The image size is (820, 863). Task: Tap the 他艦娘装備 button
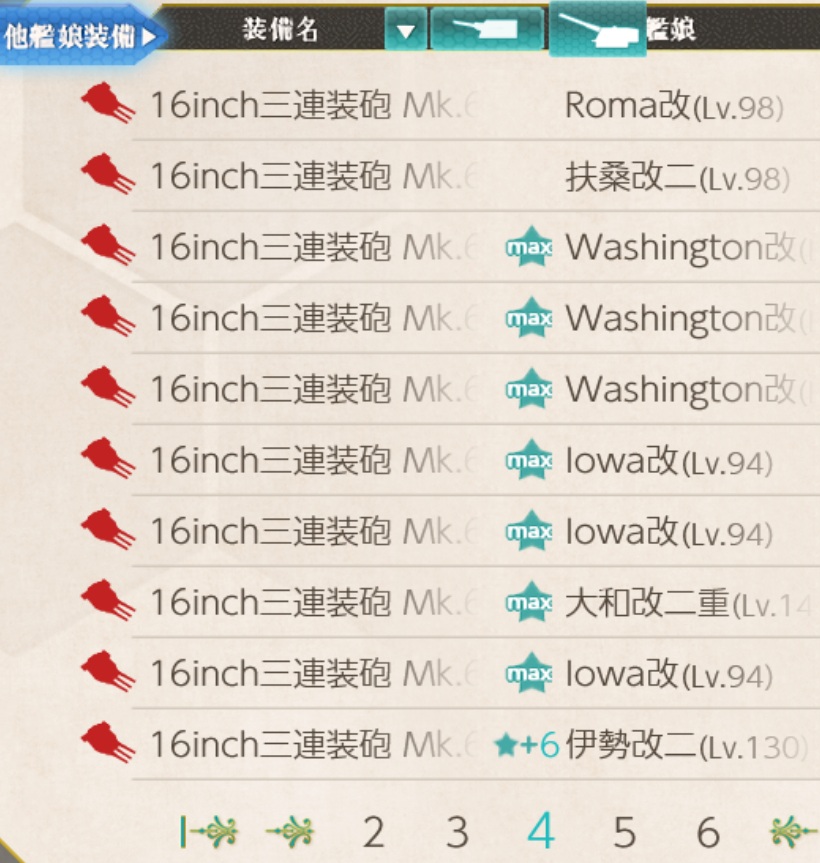[80, 36]
